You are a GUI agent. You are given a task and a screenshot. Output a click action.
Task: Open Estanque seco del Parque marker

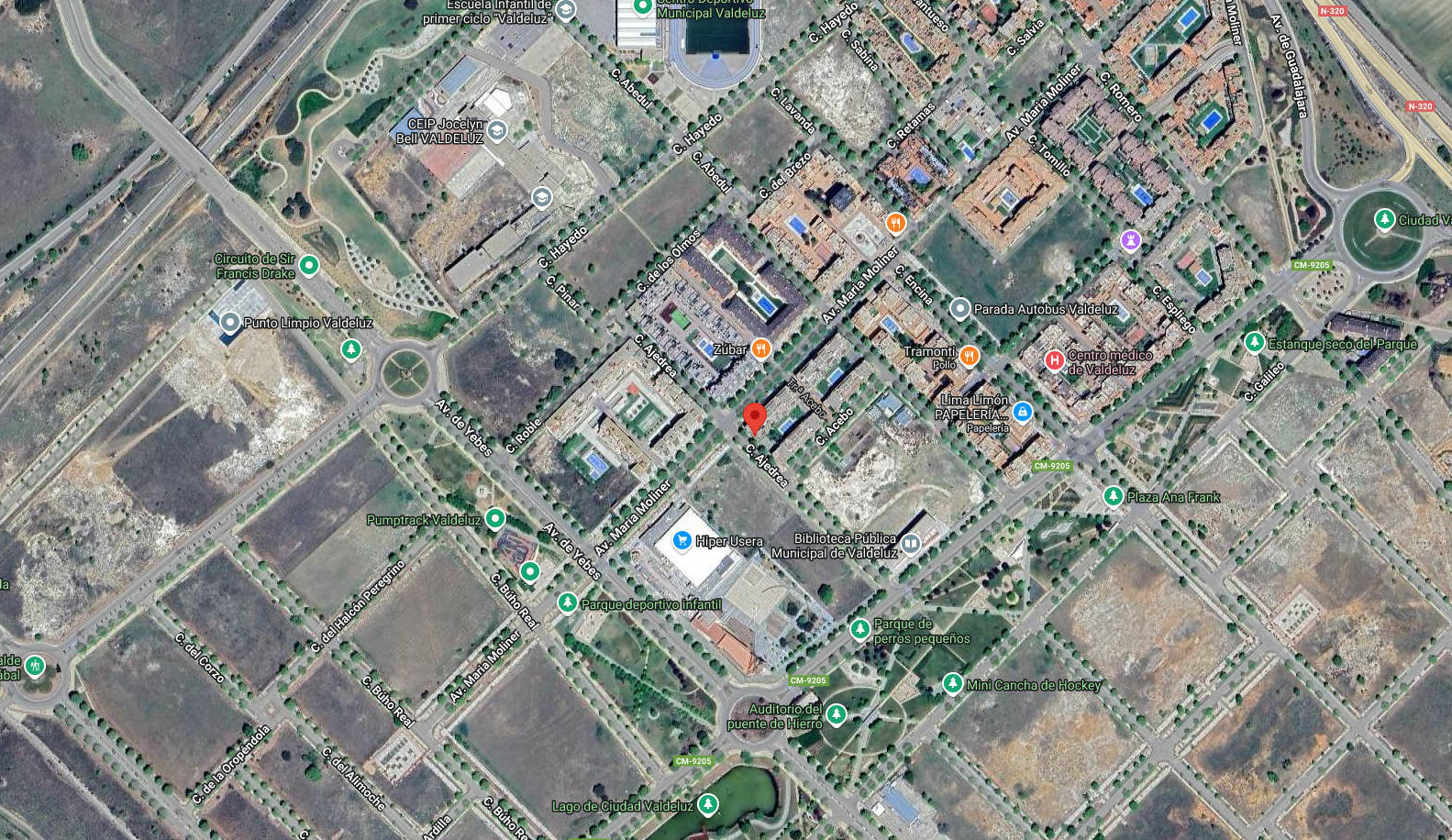(1254, 342)
